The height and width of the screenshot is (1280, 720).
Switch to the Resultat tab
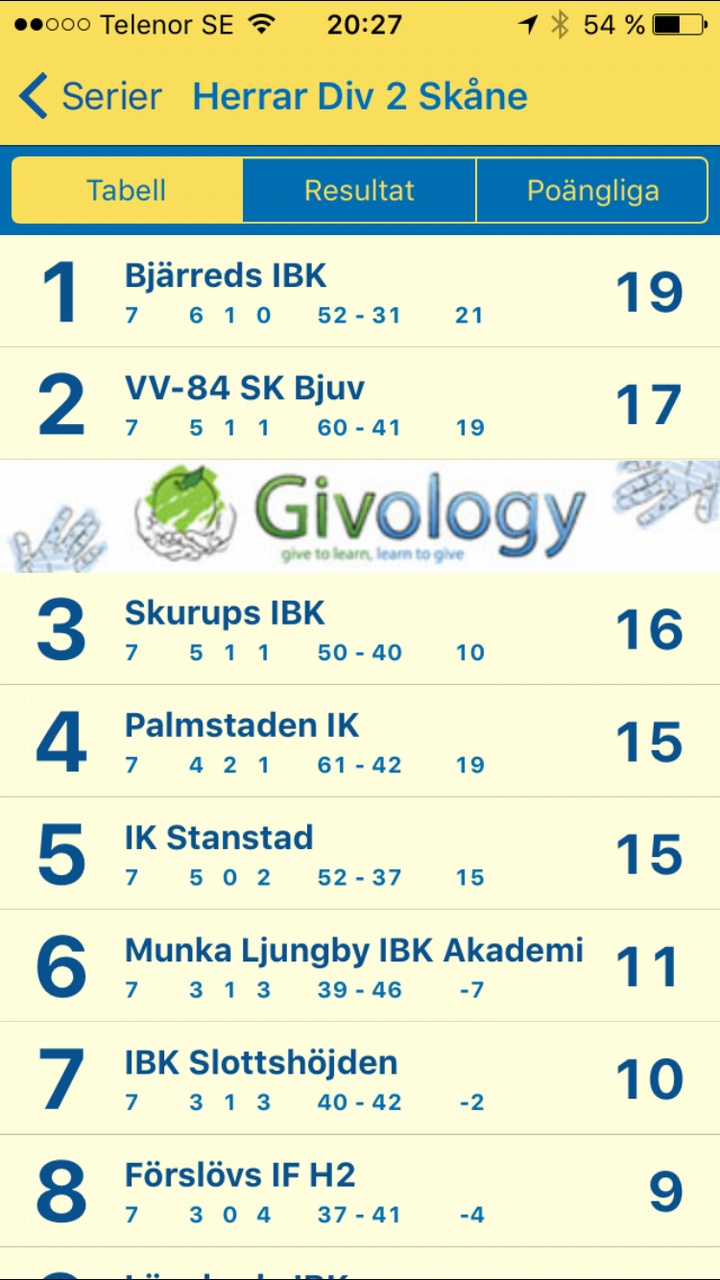pyautogui.click(x=359, y=190)
